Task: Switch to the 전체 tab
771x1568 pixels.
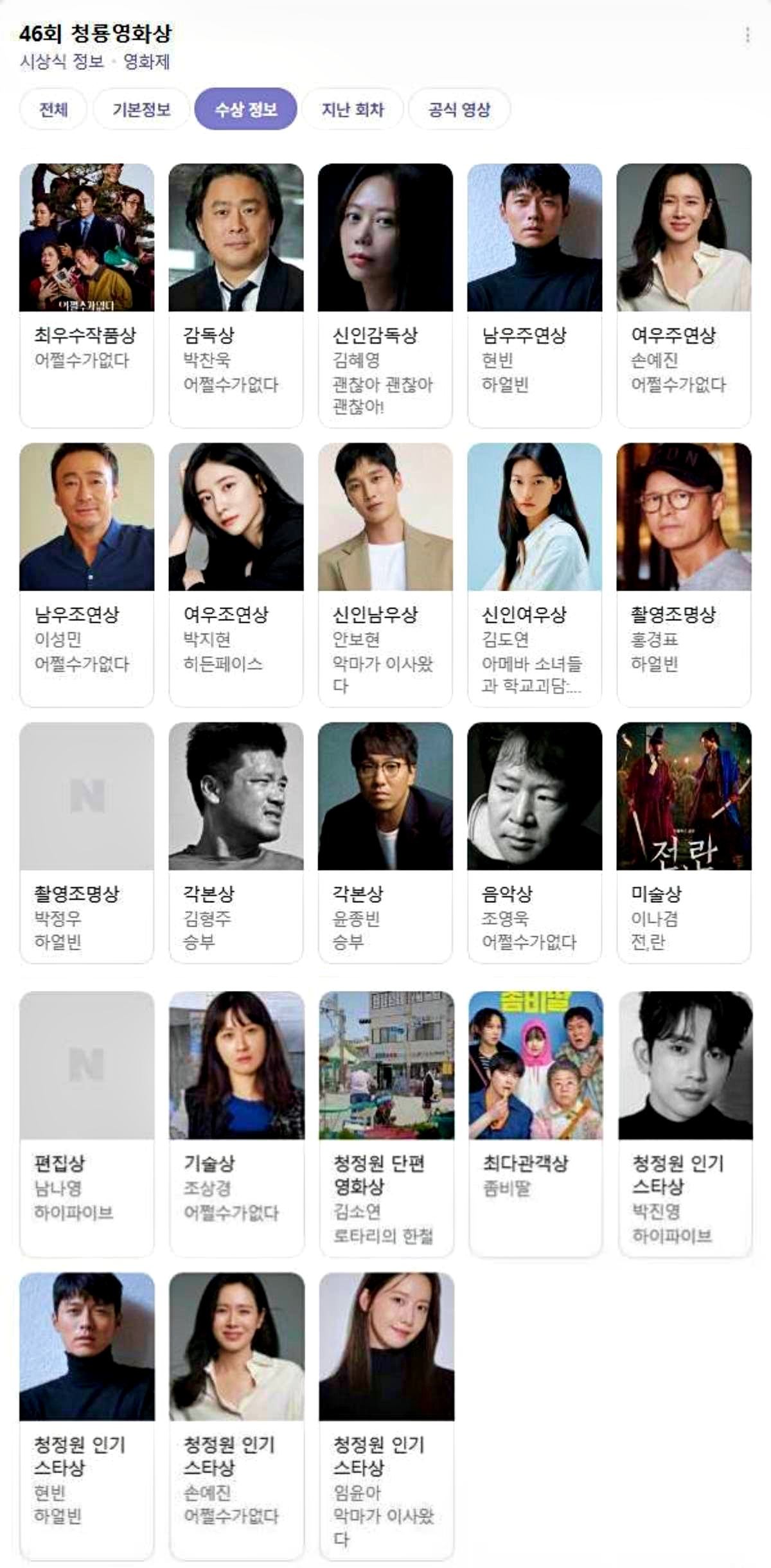Action: (x=52, y=109)
